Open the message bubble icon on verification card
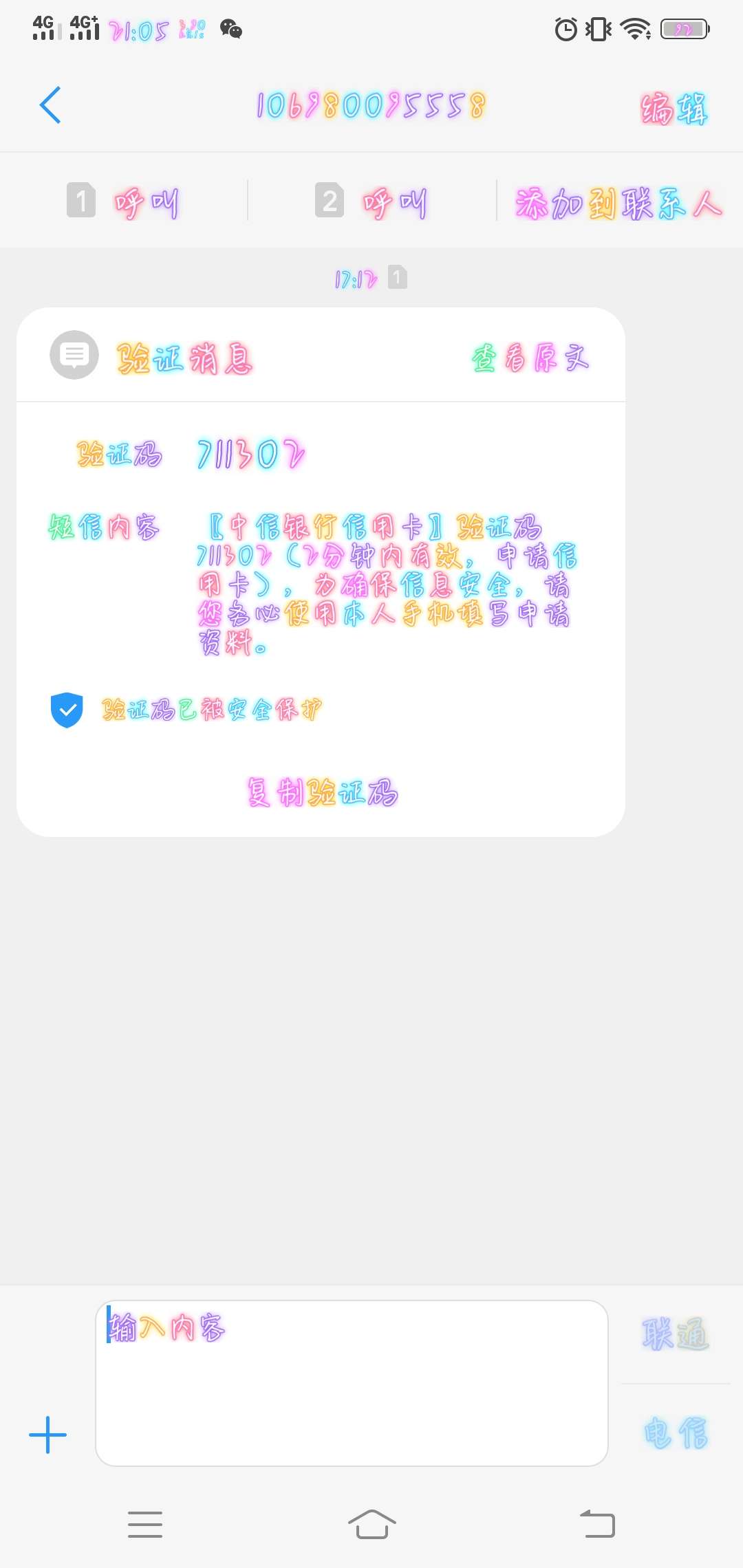This screenshot has height=1568, width=743. tap(74, 355)
